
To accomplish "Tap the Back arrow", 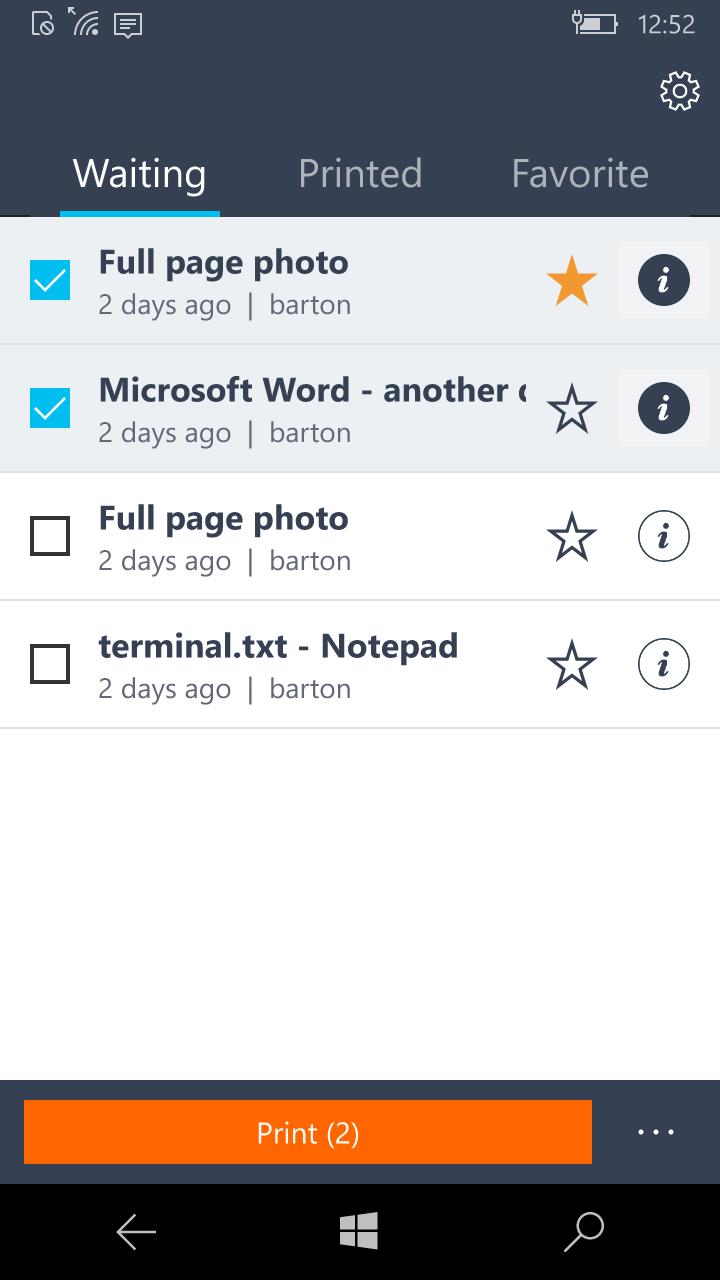I will pyautogui.click(x=136, y=1231).
